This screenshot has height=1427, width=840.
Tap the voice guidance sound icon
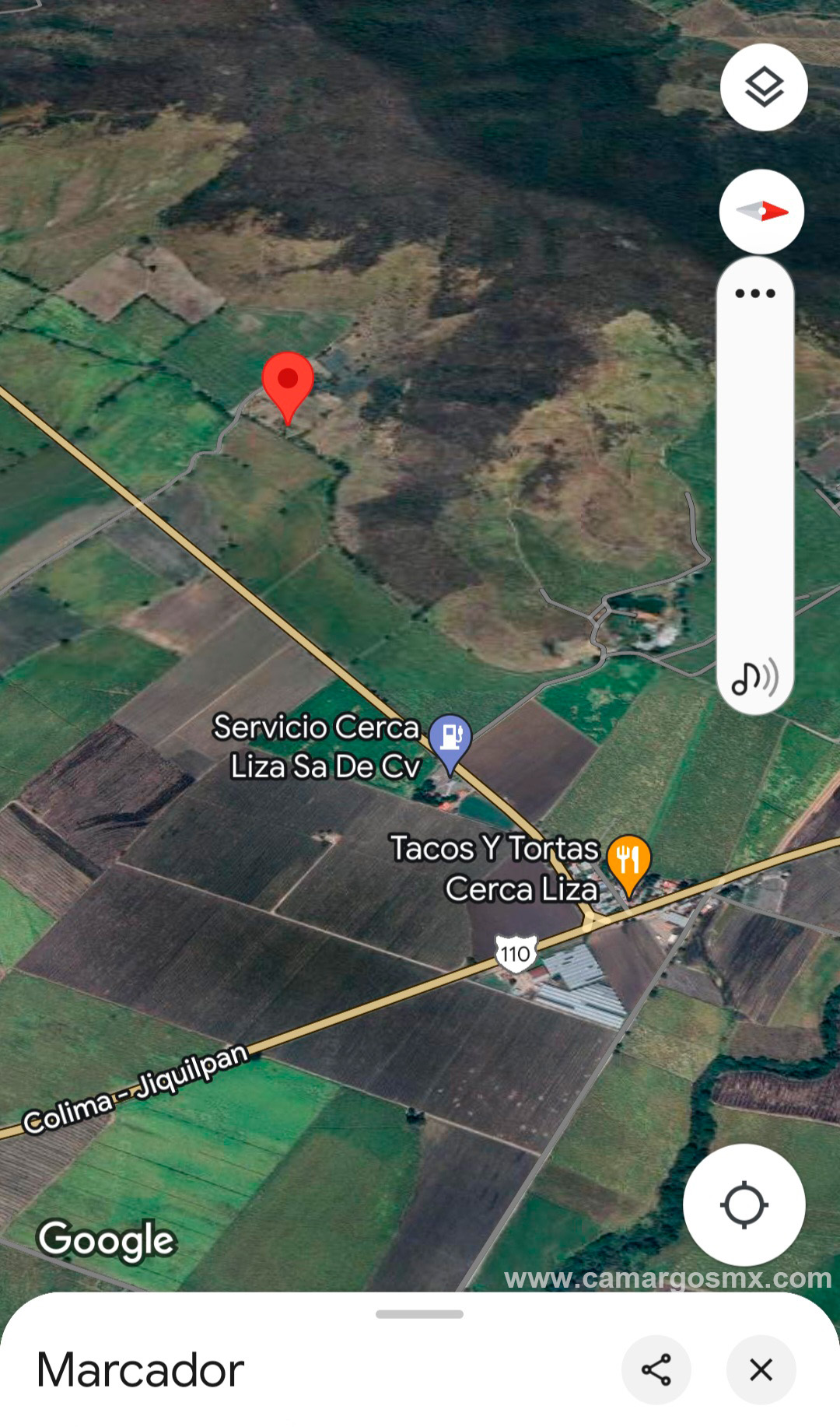point(754,678)
